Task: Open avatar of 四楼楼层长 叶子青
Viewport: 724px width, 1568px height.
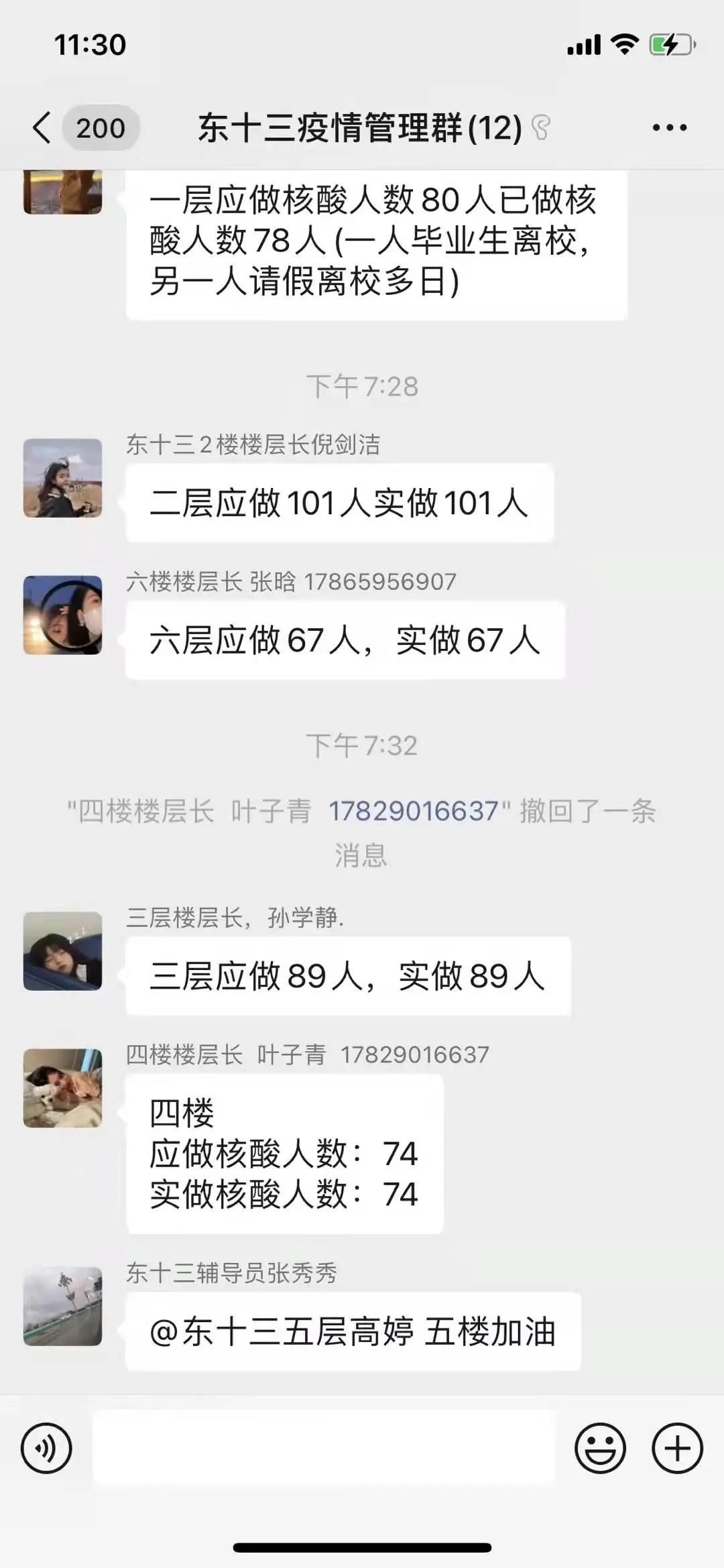Action: [x=63, y=1088]
